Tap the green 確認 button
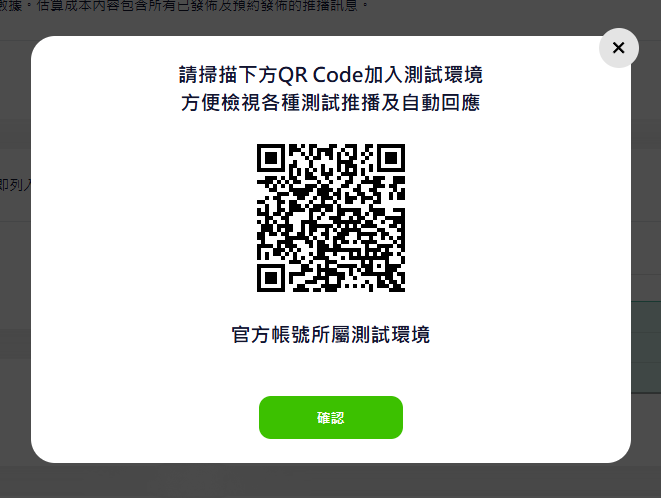The image size is (661, 498). click(330, 417)
